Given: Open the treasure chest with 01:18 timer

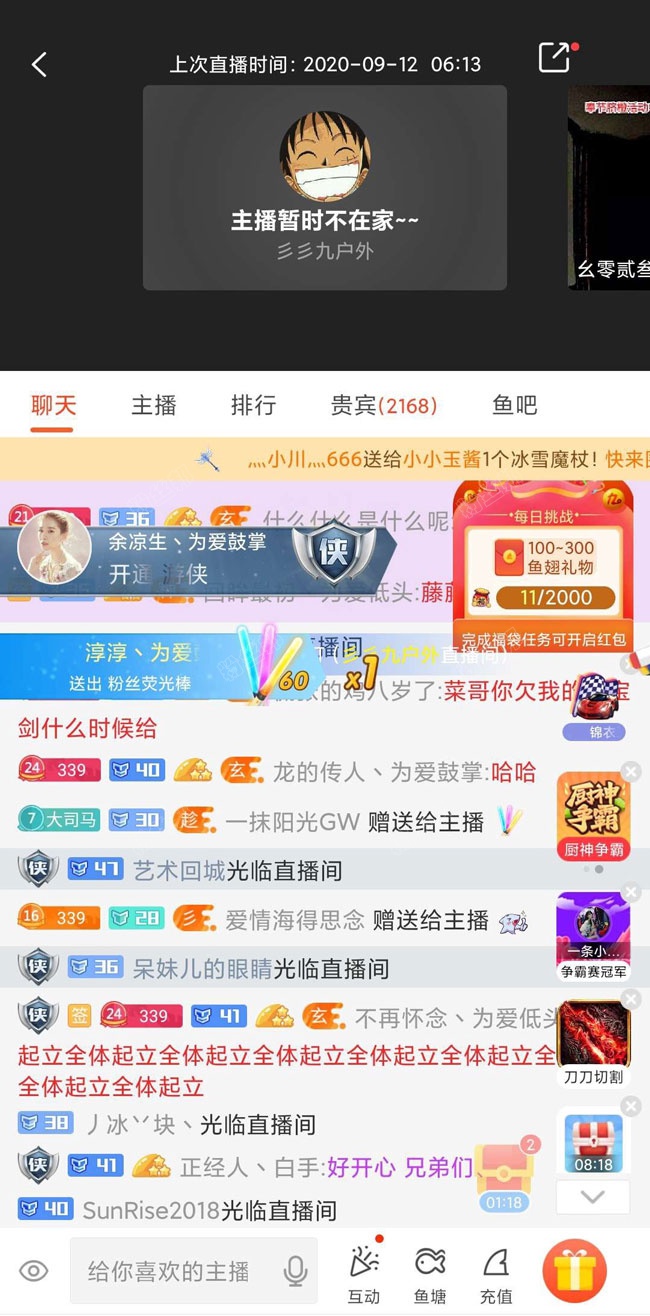Looking at the screenshot, I should click(x=505, y=1175).
